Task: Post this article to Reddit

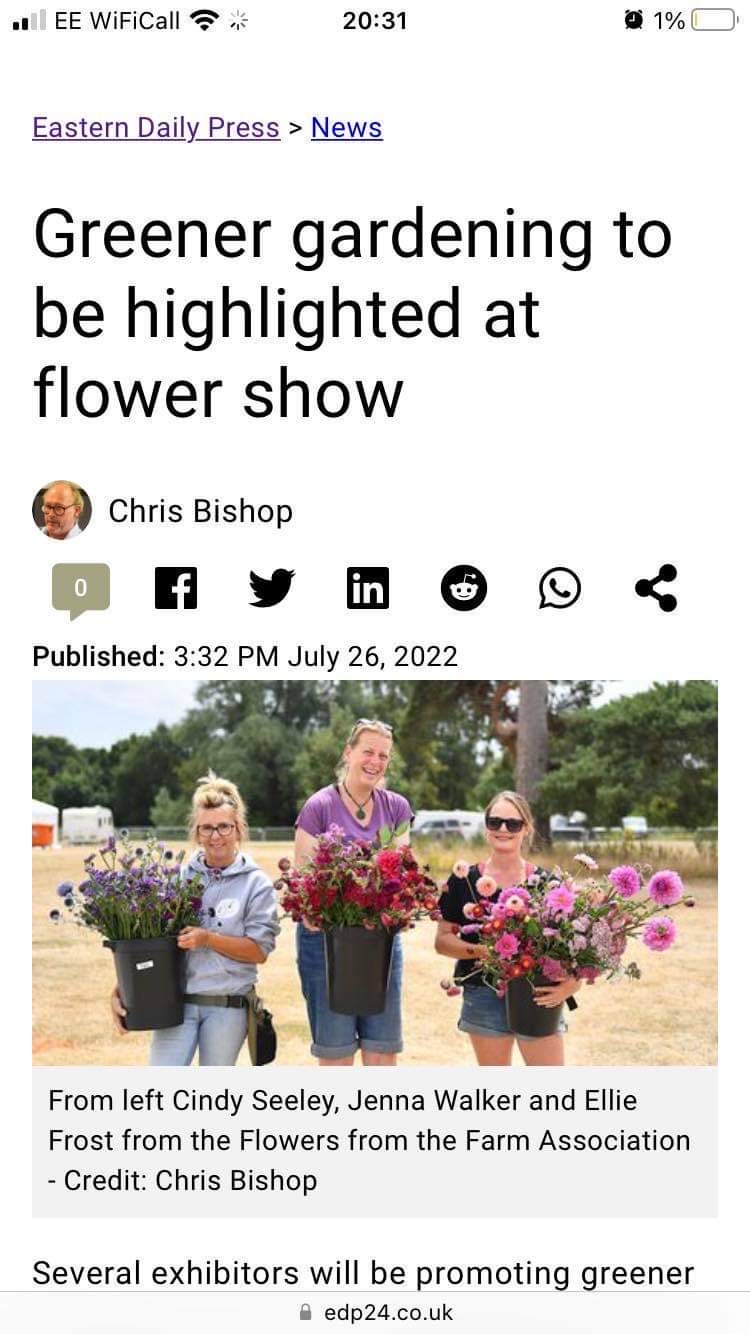Action: tap(463, 588)
